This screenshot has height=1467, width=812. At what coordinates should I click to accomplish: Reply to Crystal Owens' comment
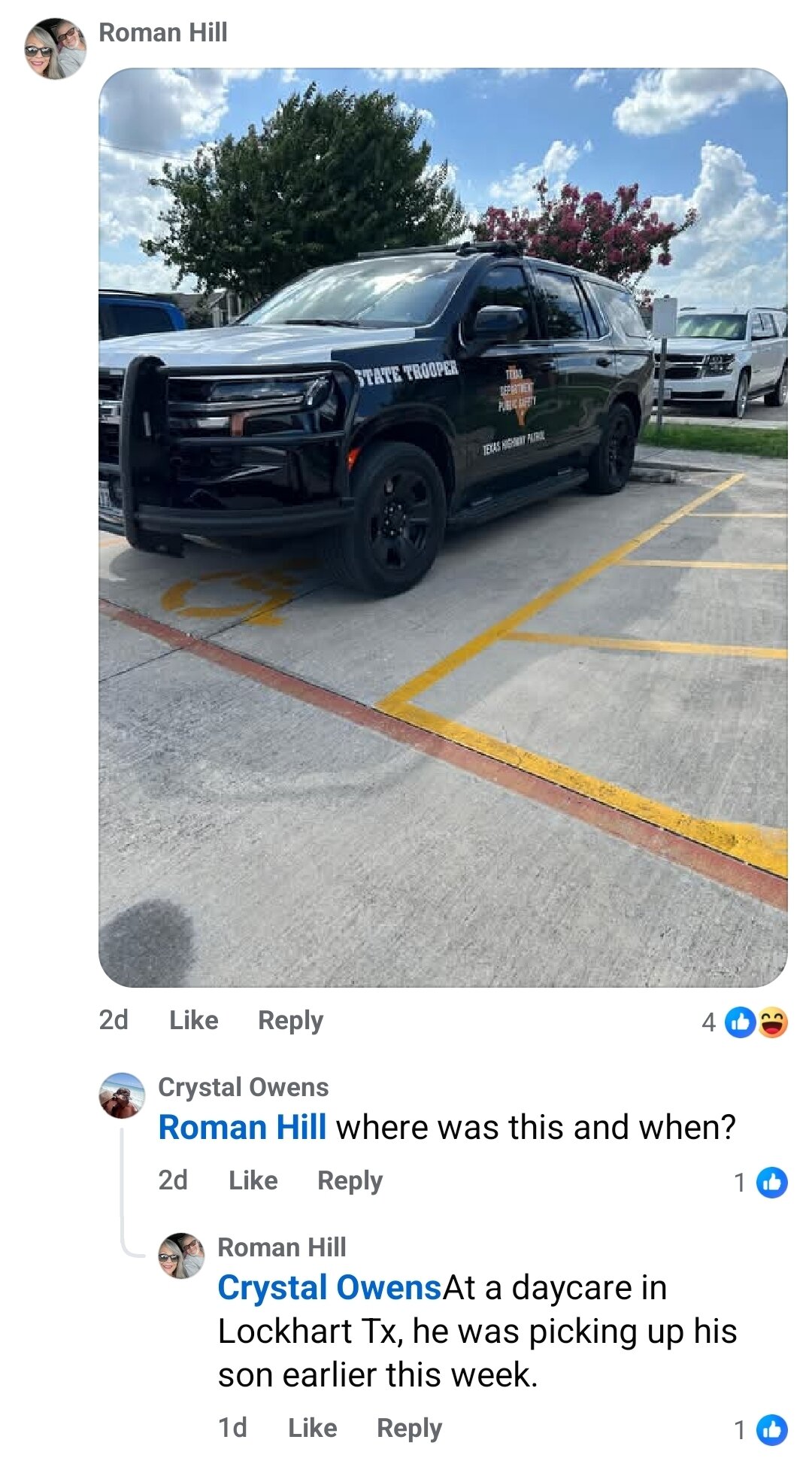coord(350,1180)
